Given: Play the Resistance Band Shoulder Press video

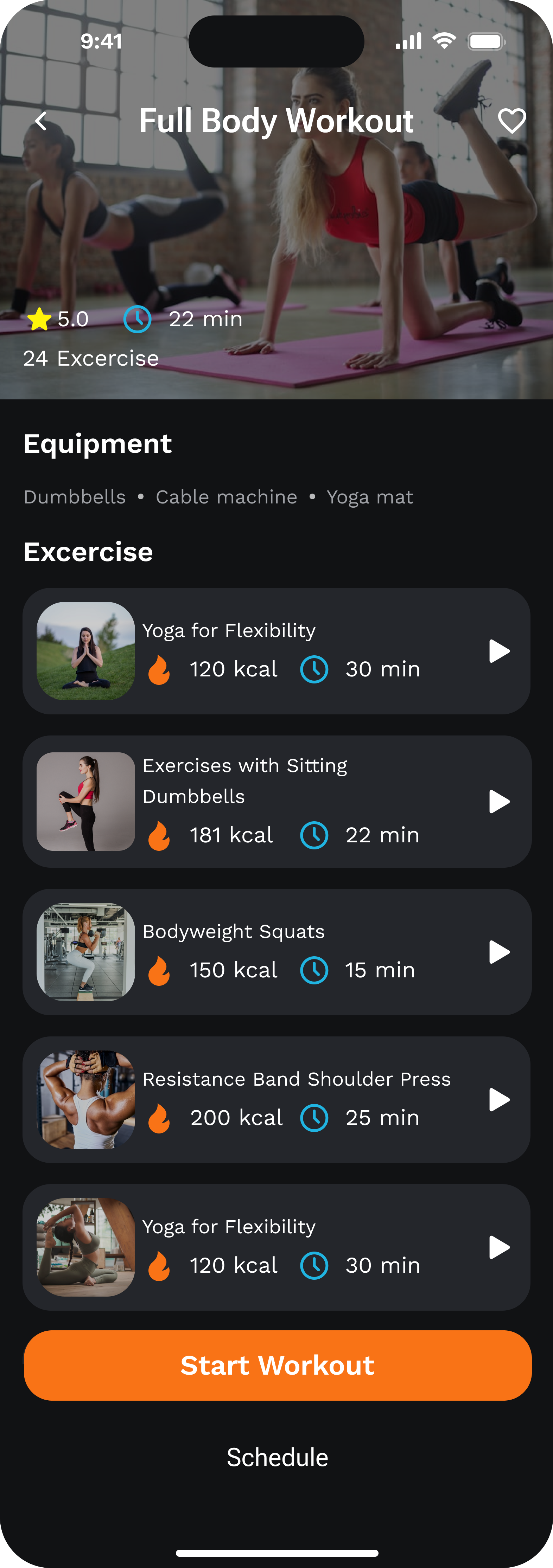Looking at the screenshot, I should pyautogui.click(x=499, y=1099).
